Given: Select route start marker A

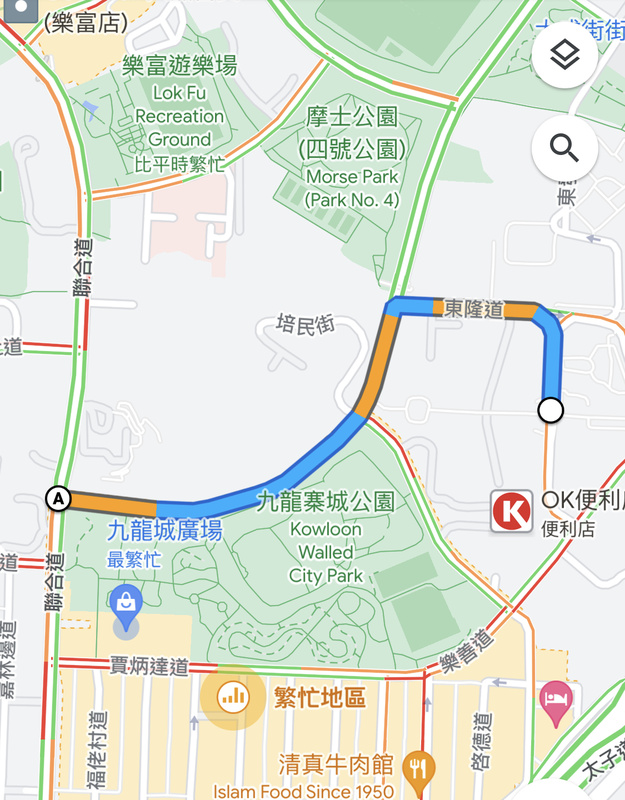Looking at the screenshot, I should [59, 498].
